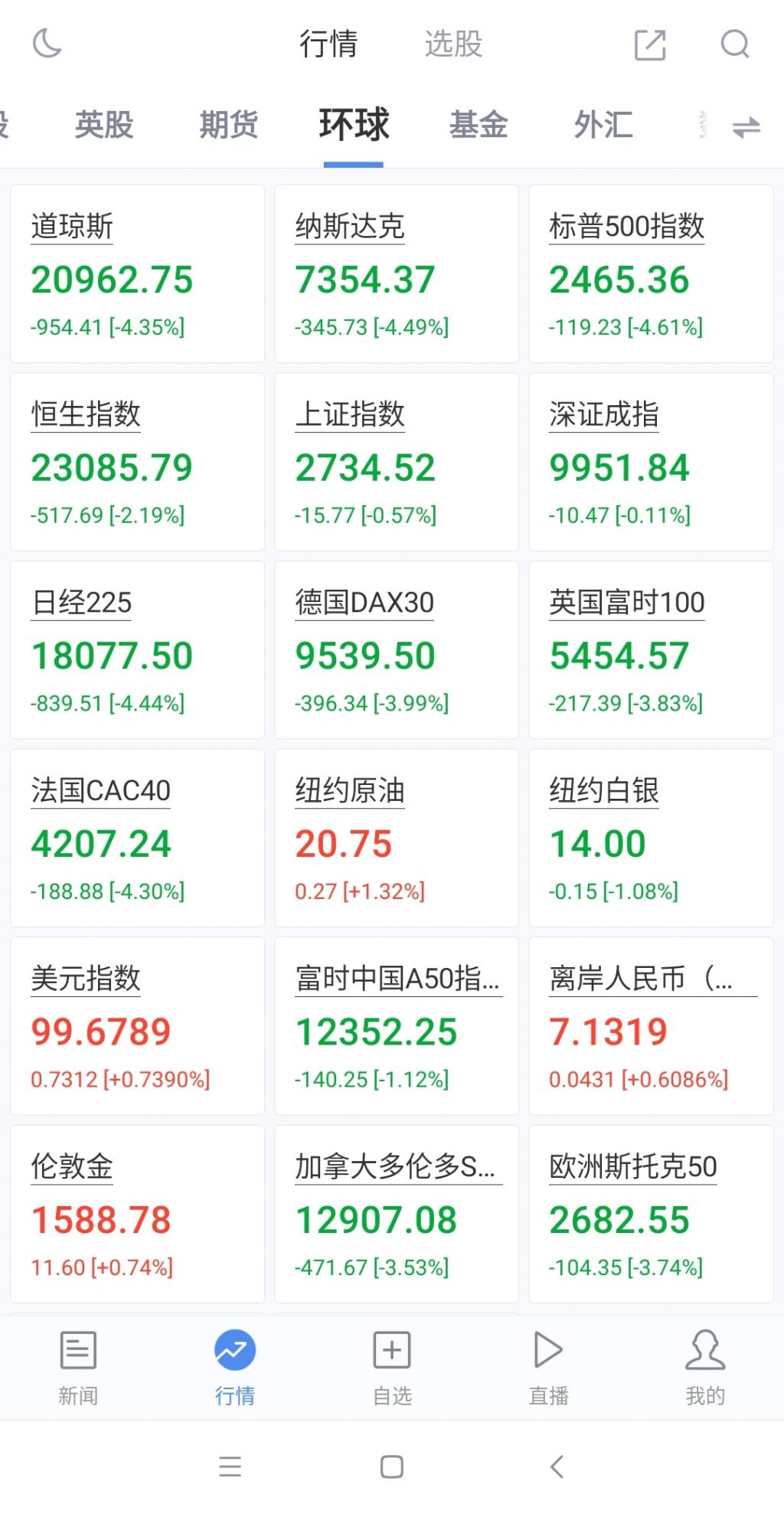784x1514 pixels.
Task: Select the 外汇 market tab
Action: coord(603,125)
